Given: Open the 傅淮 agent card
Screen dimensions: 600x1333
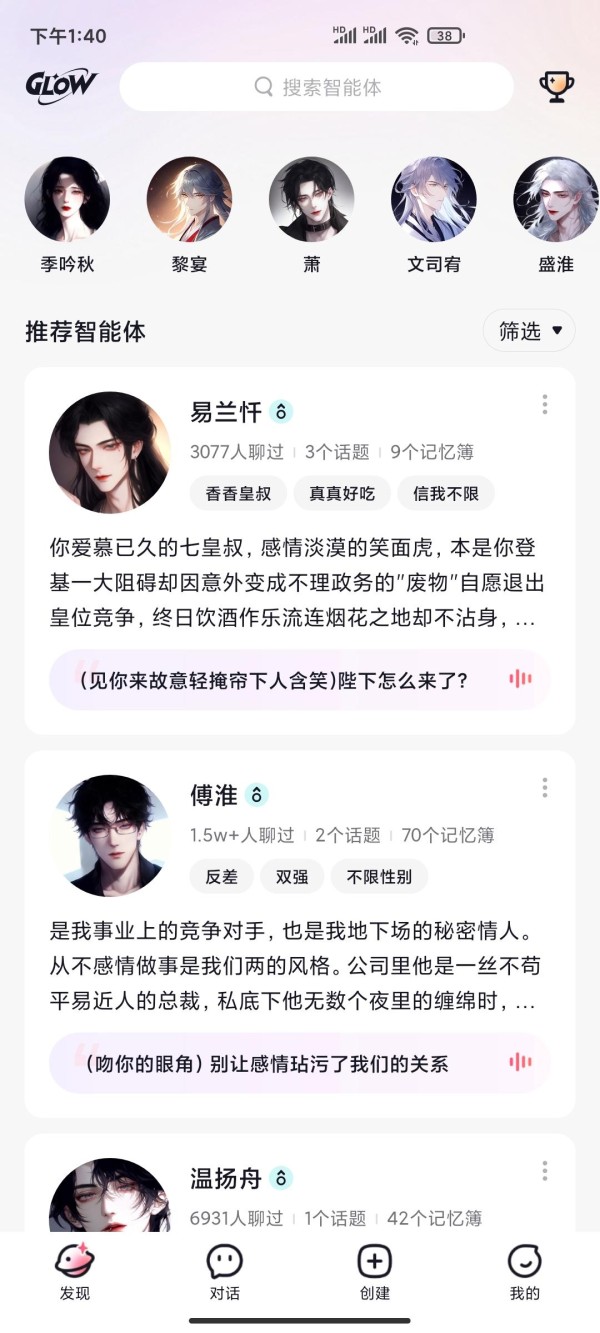Looking at the screenshot, I should (x=300, y=934).
